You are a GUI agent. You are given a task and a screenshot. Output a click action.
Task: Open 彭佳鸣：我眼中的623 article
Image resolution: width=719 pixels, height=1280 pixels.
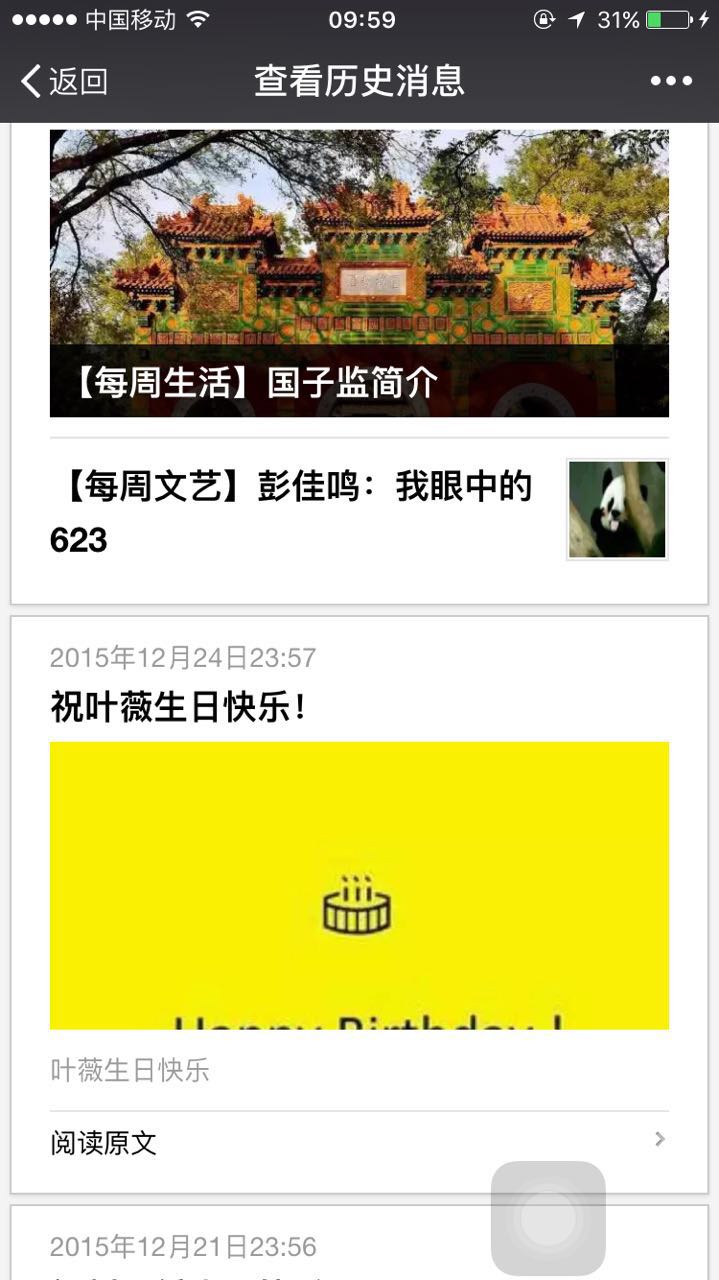click(x=300, y=512)
